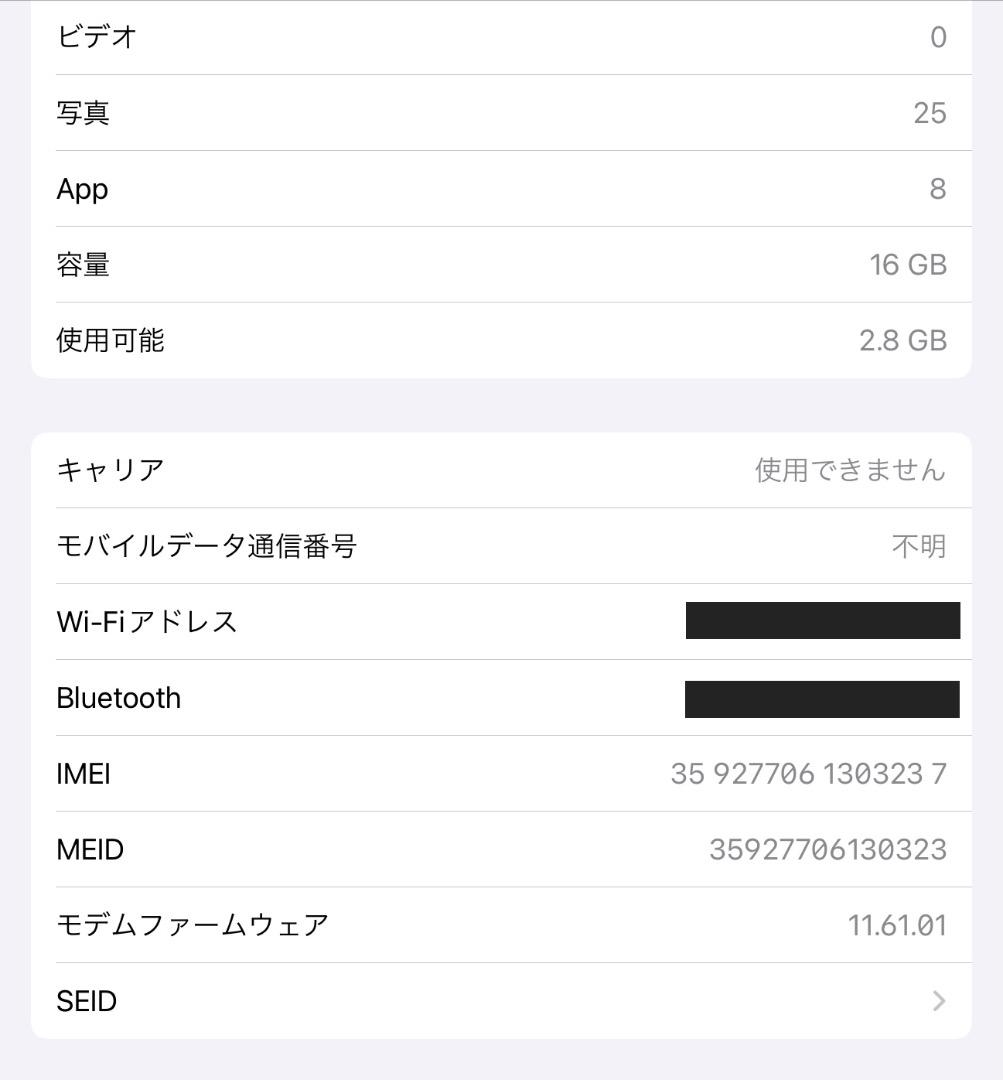1003x1080 pixels.
Task: Tap the SEID disclosure chevron
Action: tap(937, 1001)
